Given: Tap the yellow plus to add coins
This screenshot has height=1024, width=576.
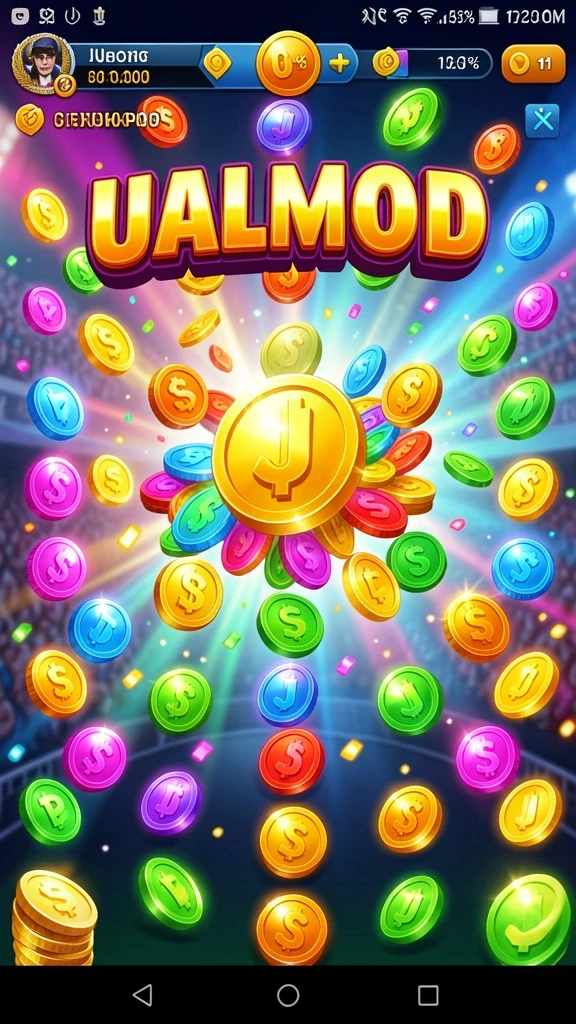Looking at the screenshot, I should click(339, 63).
